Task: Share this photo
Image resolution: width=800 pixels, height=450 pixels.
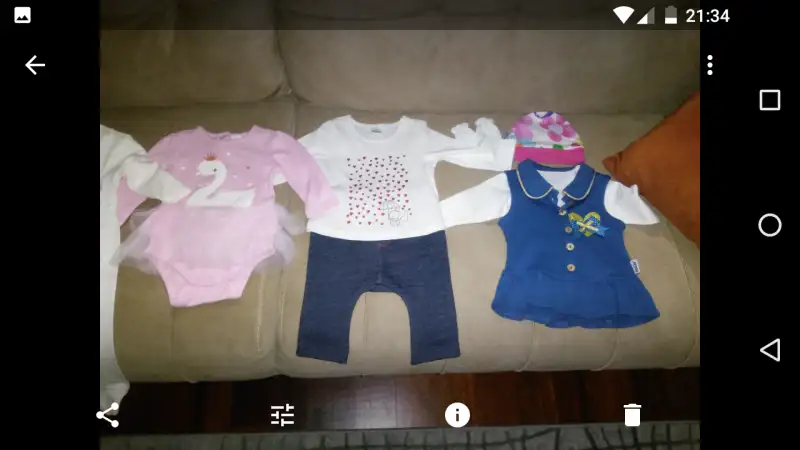Action: 108,415
